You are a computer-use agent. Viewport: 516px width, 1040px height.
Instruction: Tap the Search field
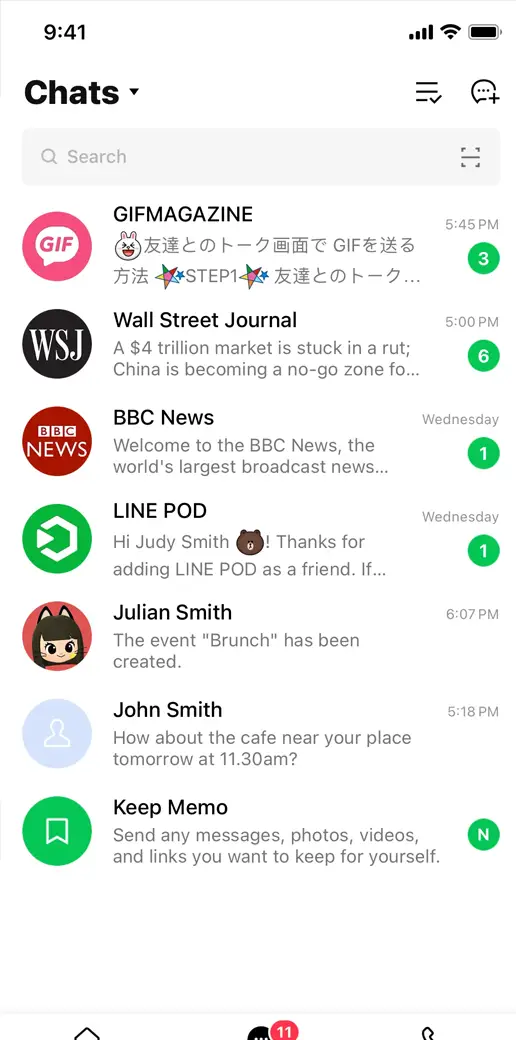click(261, 157)
